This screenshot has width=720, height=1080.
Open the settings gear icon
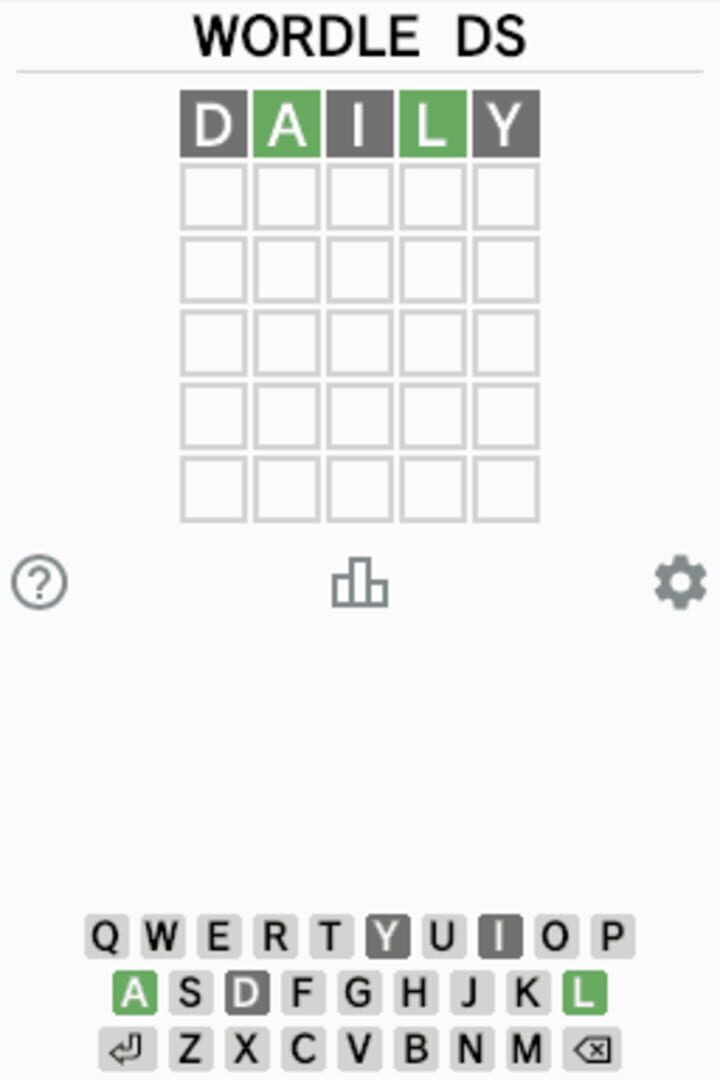(x=680, y=583)
